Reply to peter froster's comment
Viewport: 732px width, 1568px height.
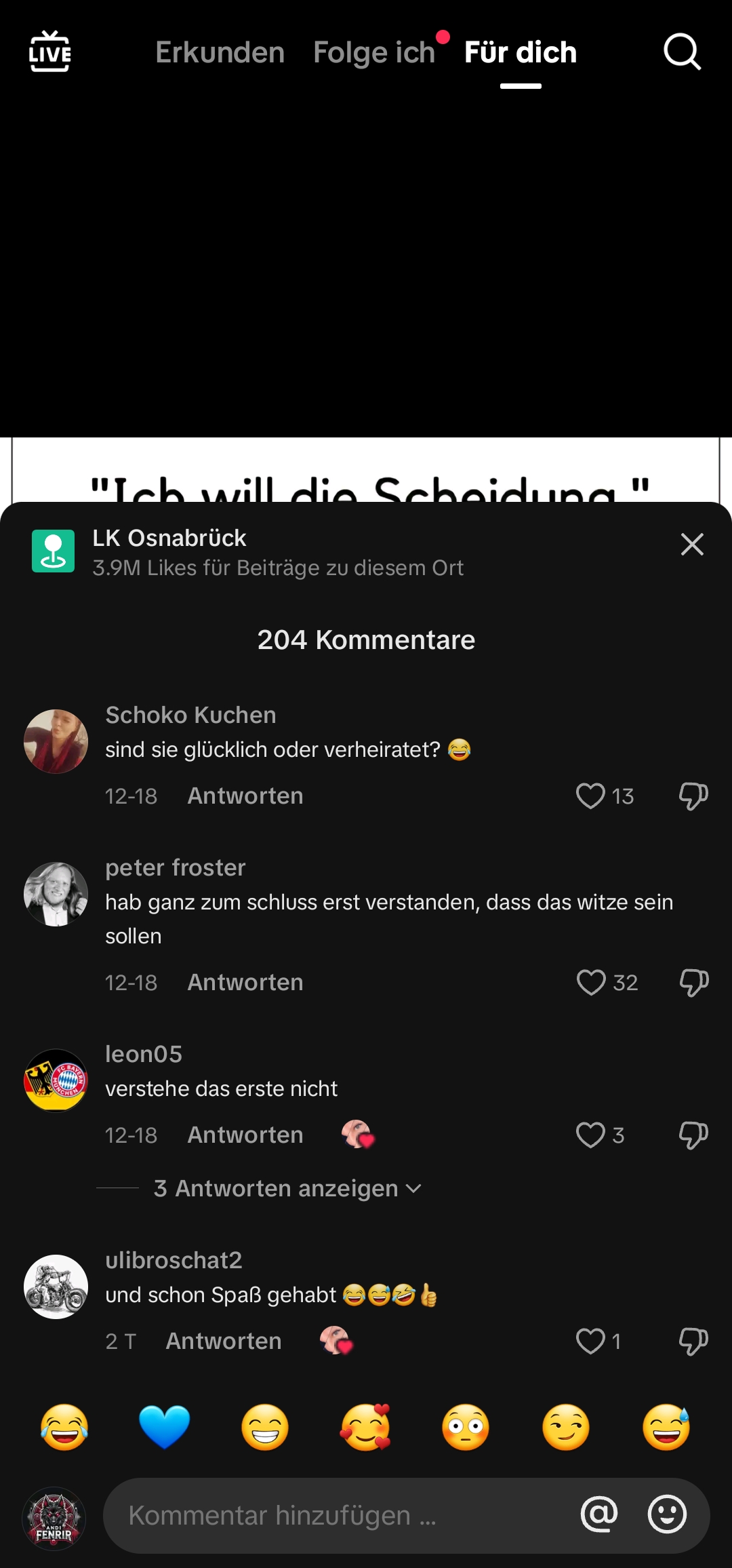pyautogui.click(x=245, y=982)
